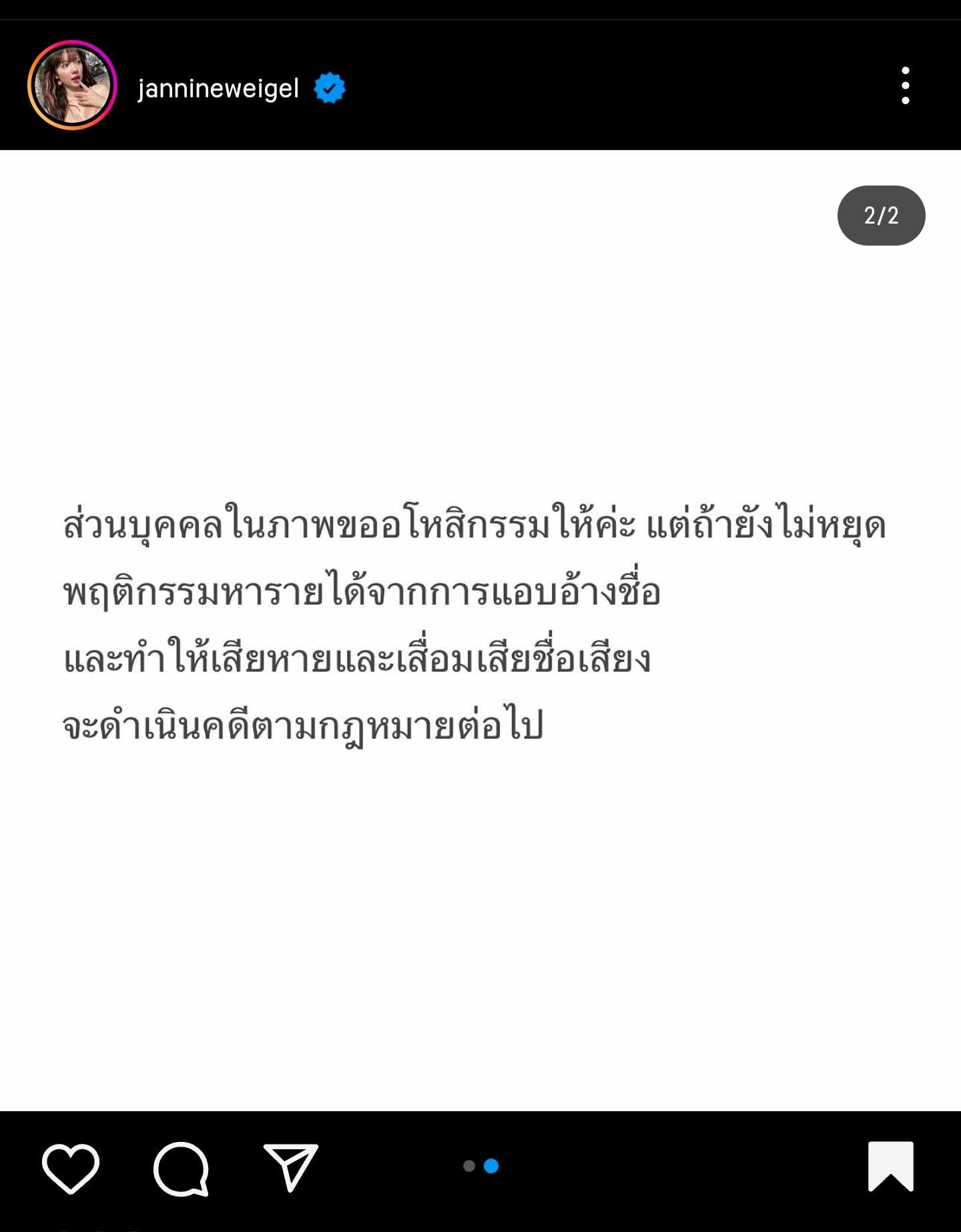Open jannineweigel's story from profile picture

(72, 85)
